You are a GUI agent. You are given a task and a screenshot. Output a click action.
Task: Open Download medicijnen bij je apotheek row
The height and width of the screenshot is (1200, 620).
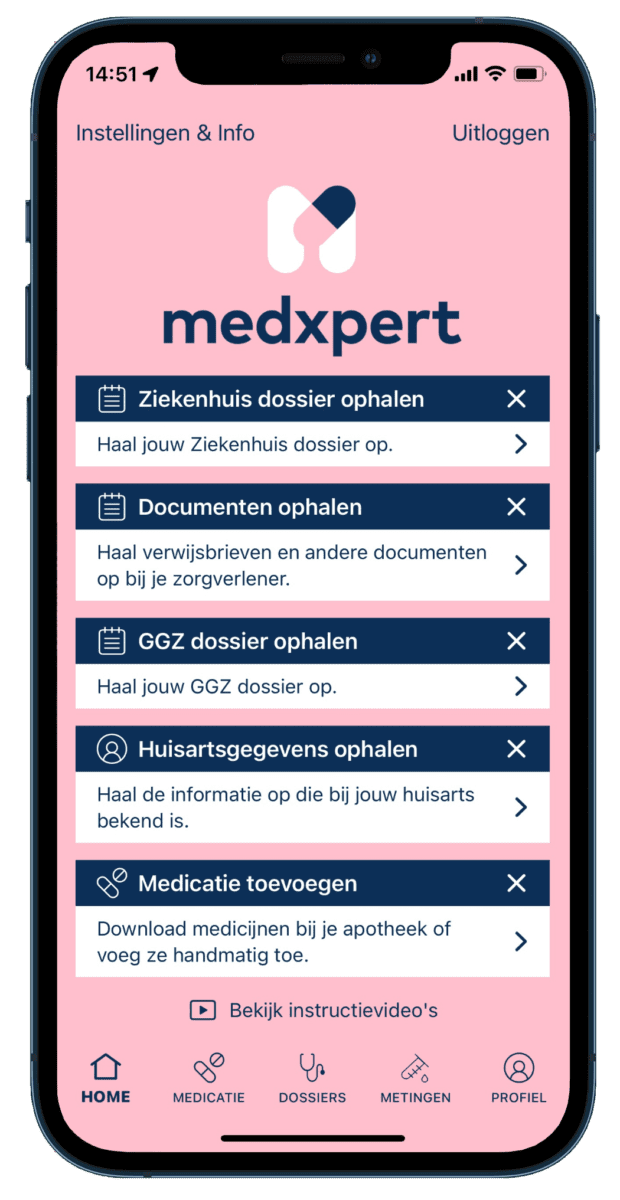tap(312, 941)
